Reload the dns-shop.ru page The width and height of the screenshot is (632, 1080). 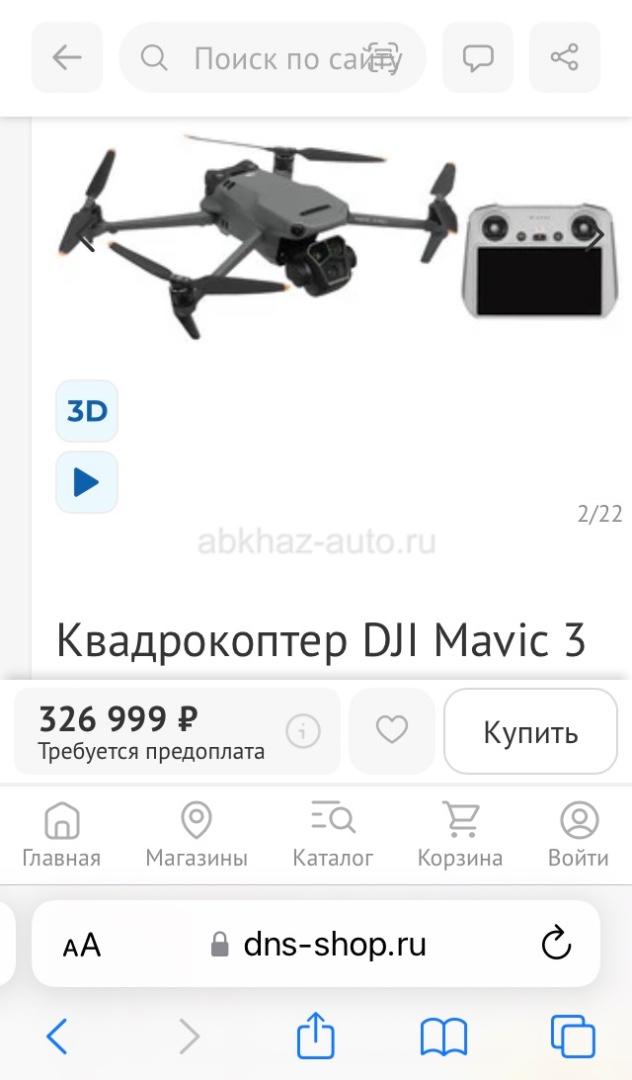click(x=555, y=943)
